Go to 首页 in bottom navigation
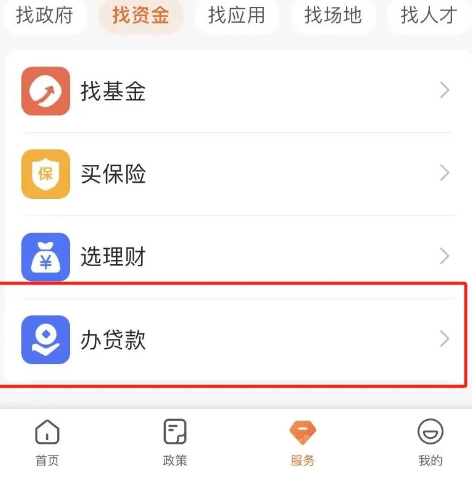The height and width of the screenshot is (482, 472). click(47, 443)
